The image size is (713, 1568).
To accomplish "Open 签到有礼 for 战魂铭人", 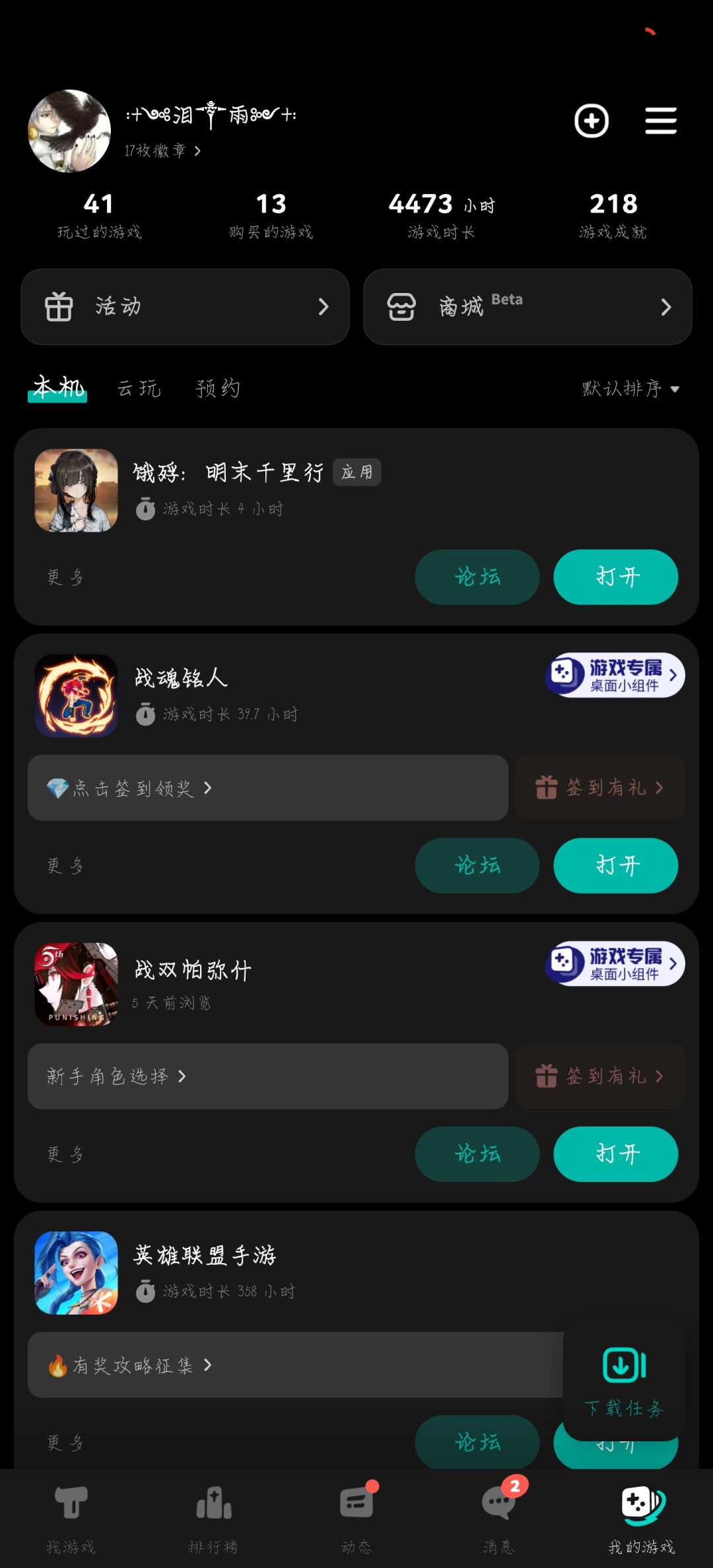I will pyautogui.click(x=600, y=788).
